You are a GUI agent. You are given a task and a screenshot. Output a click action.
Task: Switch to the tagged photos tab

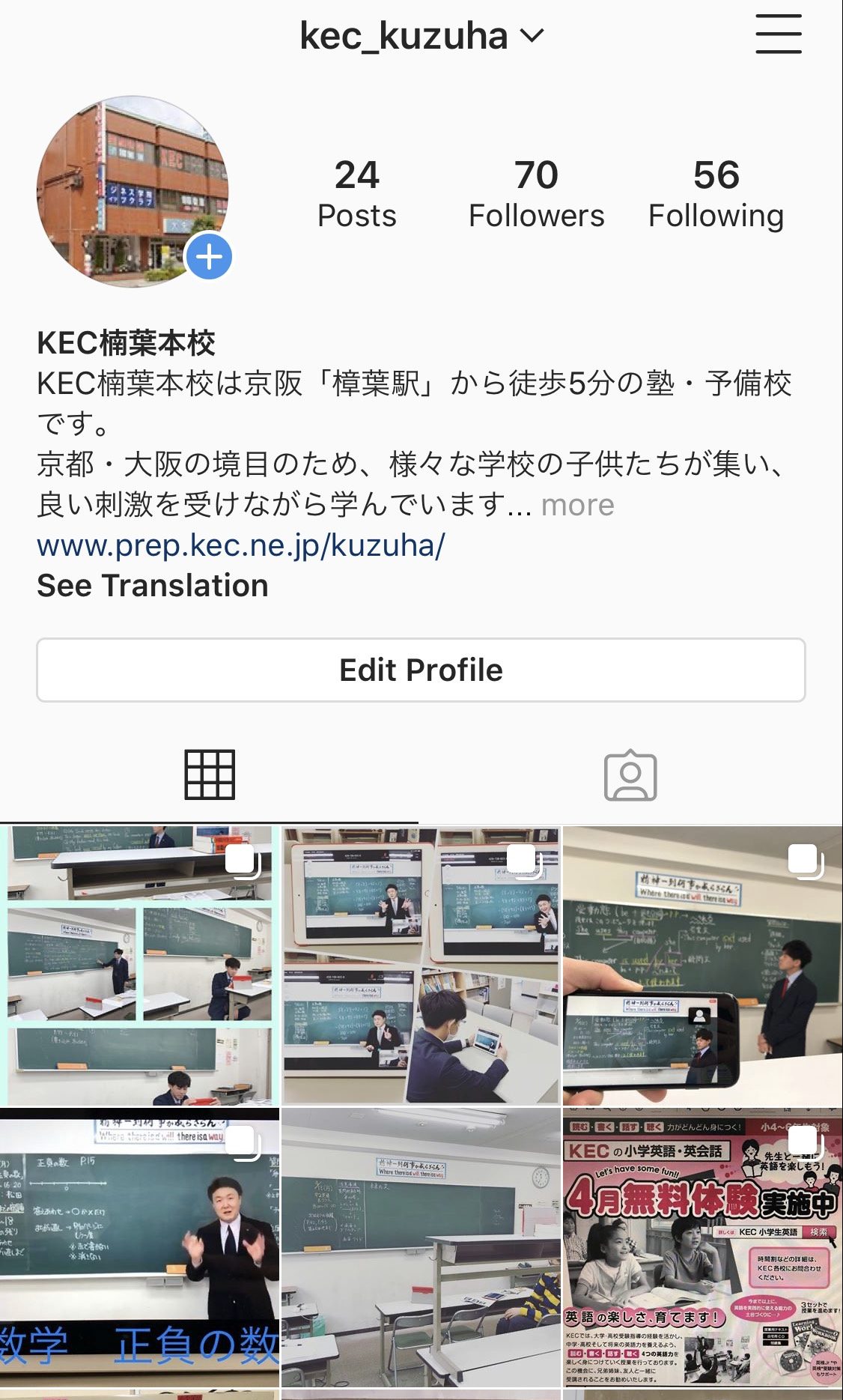coord(630,776)
